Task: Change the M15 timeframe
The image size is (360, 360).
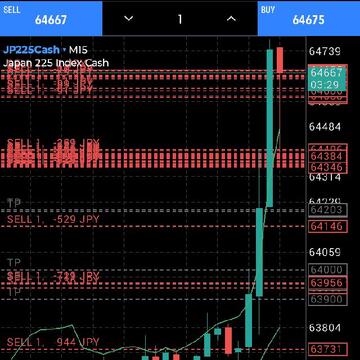Action: tap(78, 50)
